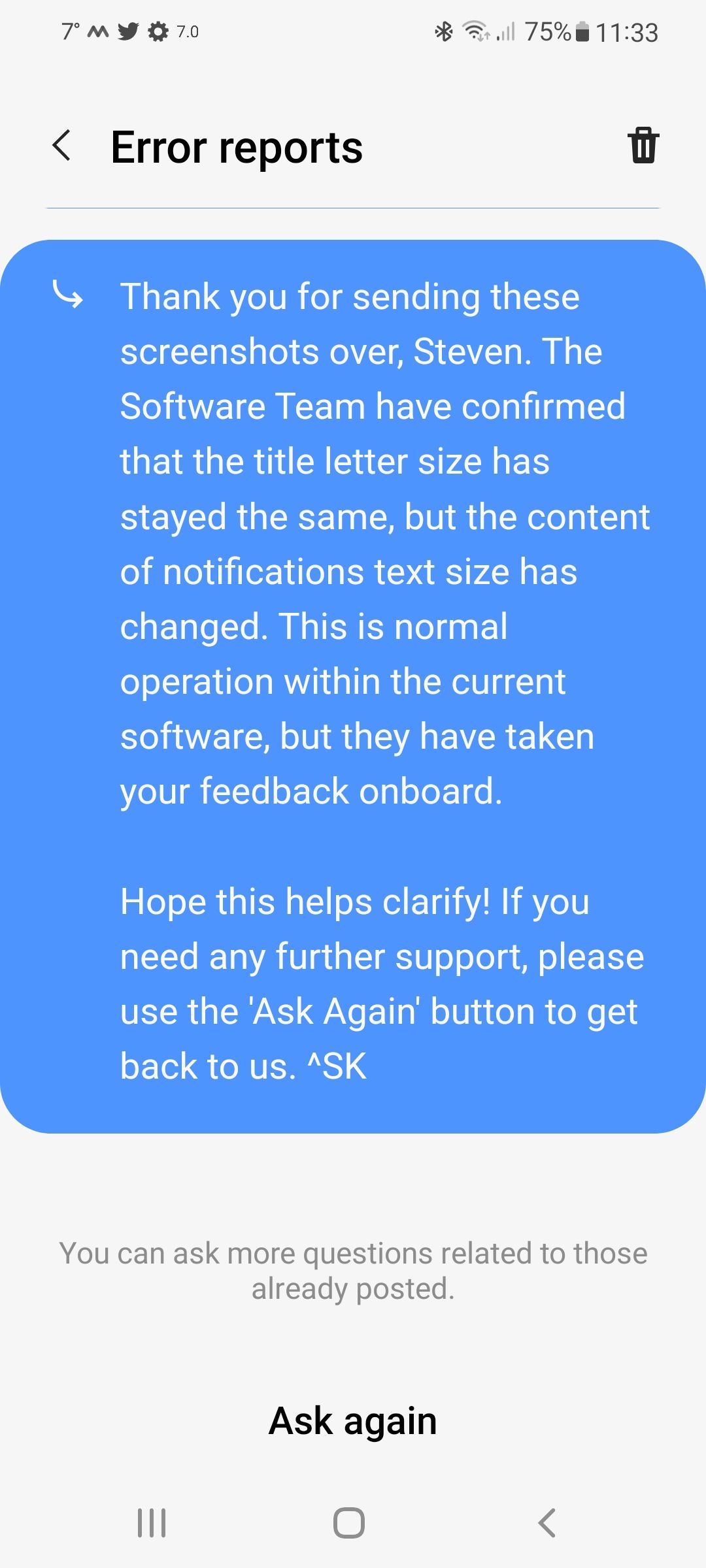Tap the 7.0 notification indicator
Image resolution: width=706 pixels, height=1568 pixels.
[188, 31]
